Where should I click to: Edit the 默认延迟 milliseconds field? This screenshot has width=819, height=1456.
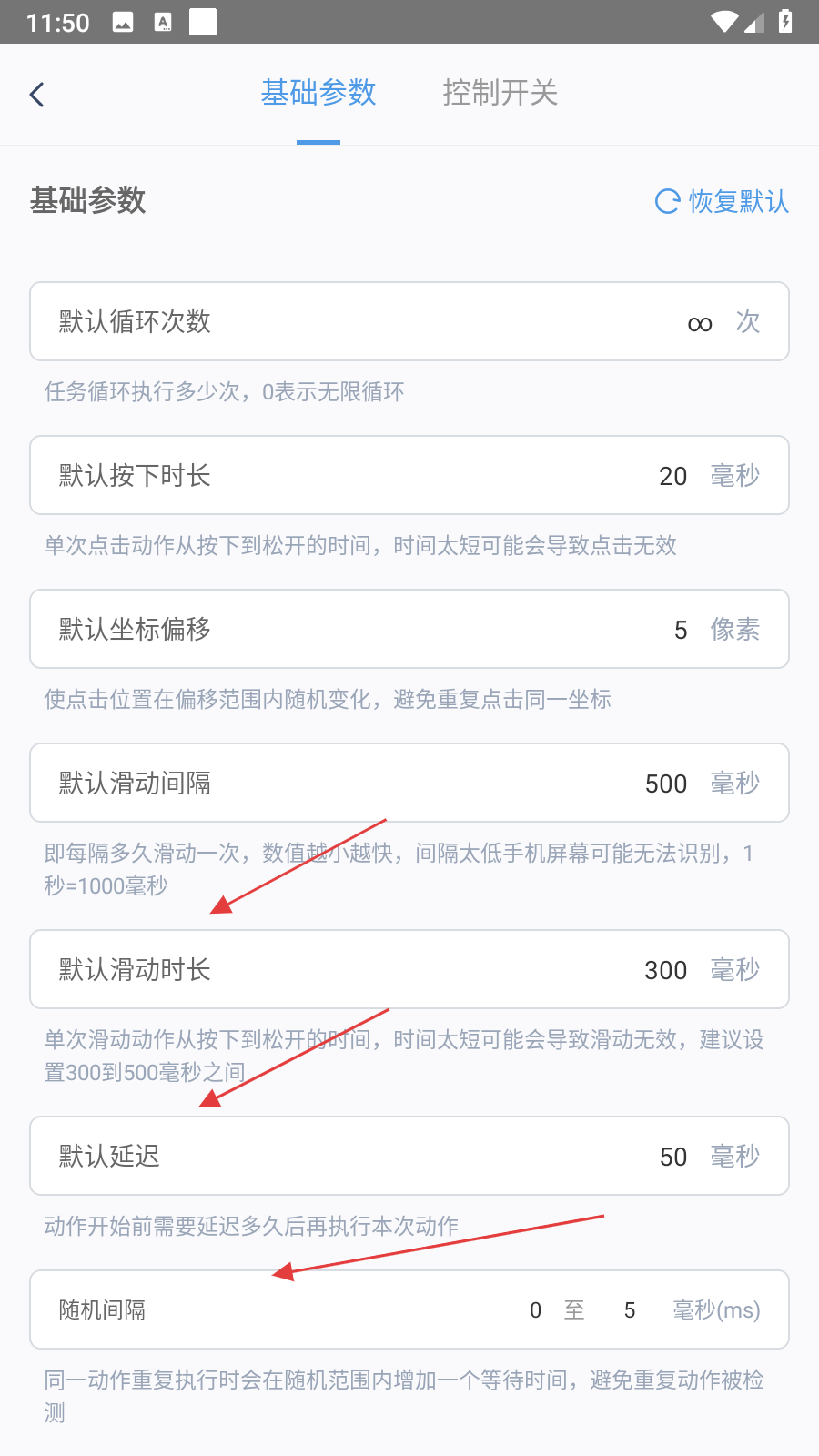click(672, 1157)
